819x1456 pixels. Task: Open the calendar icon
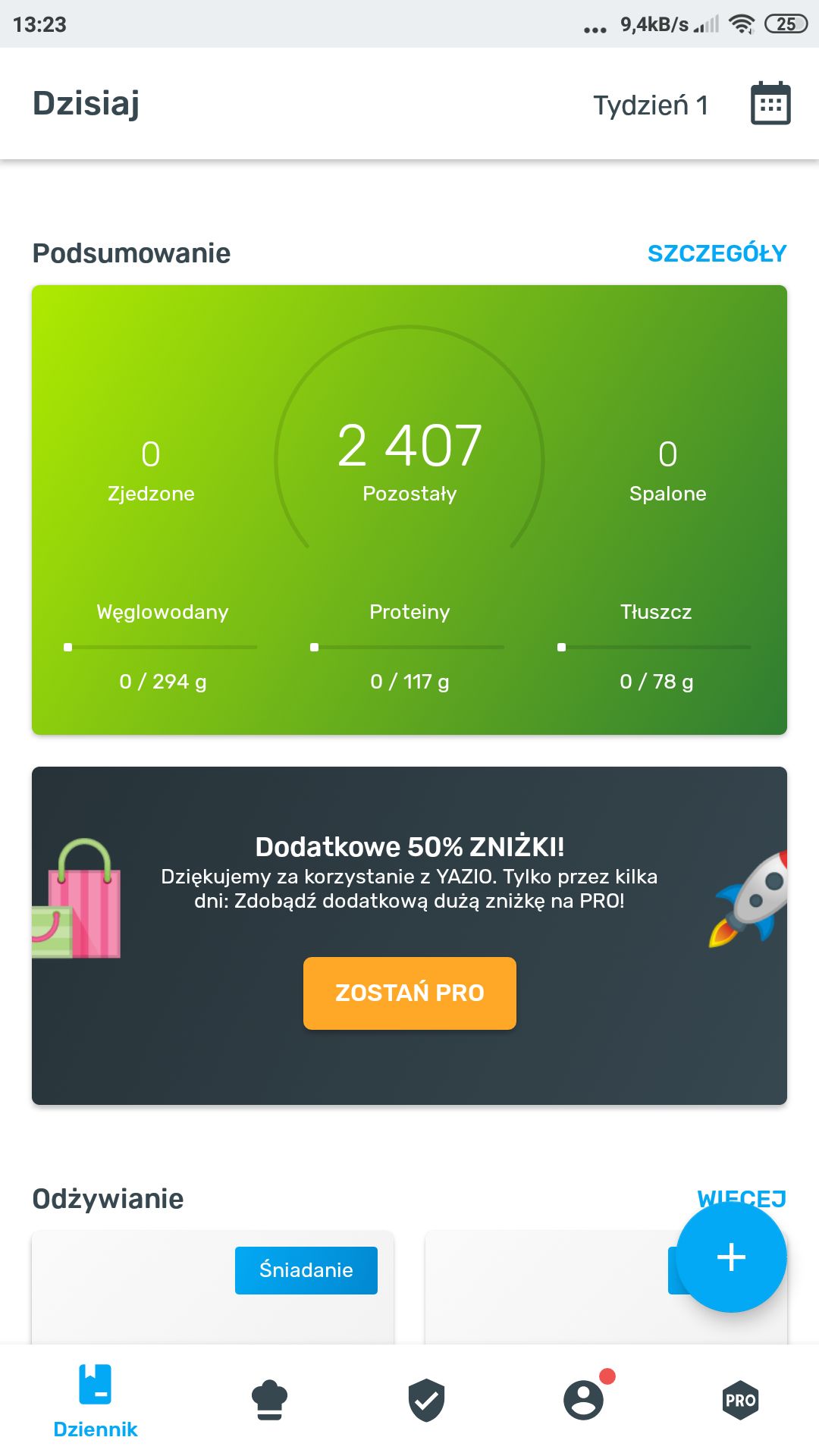[x=770, y=103]
